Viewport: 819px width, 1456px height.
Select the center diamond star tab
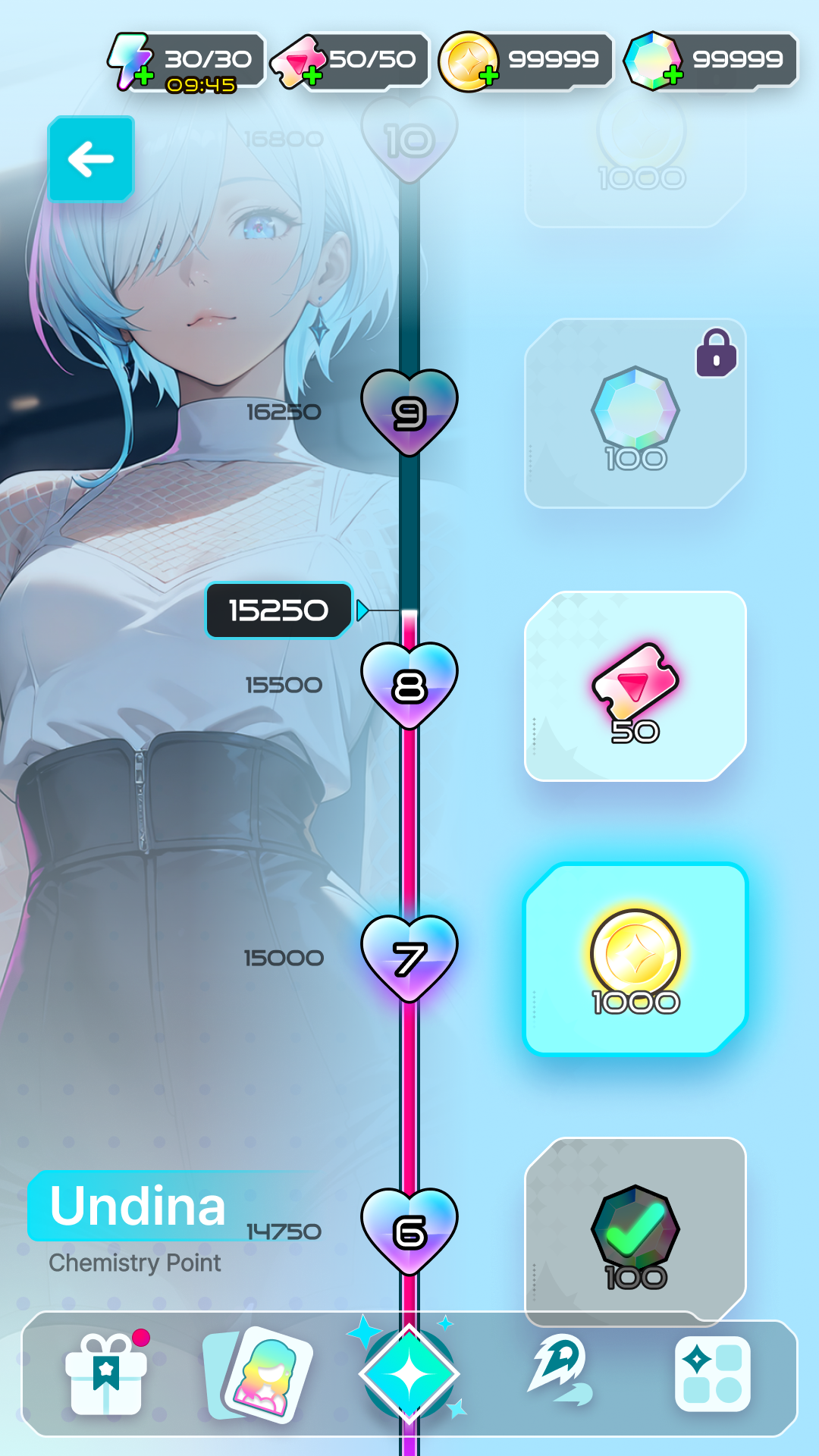pyautogui.click(x=409, y=1374)
